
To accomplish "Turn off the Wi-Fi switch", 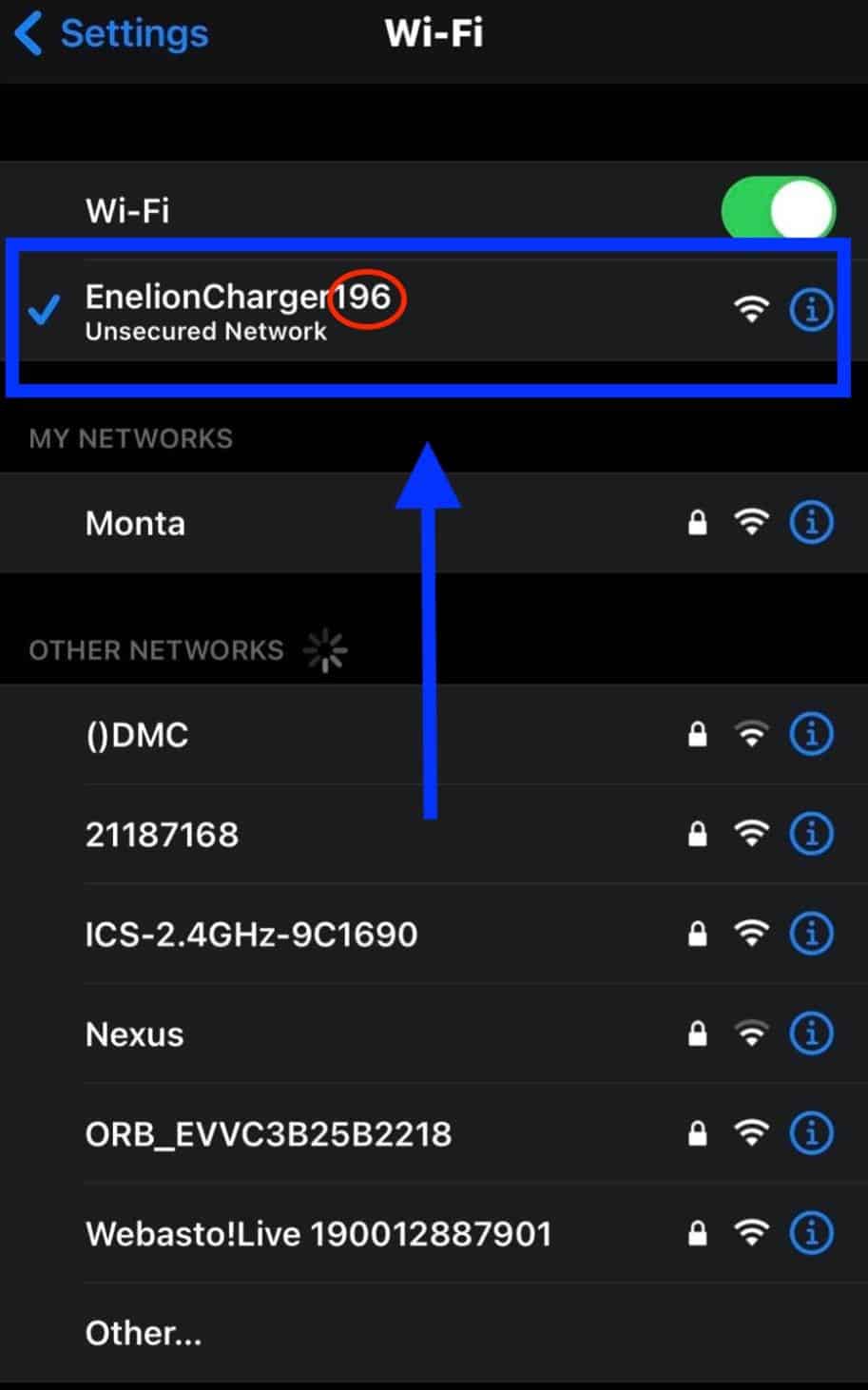I will click(779, 209).
